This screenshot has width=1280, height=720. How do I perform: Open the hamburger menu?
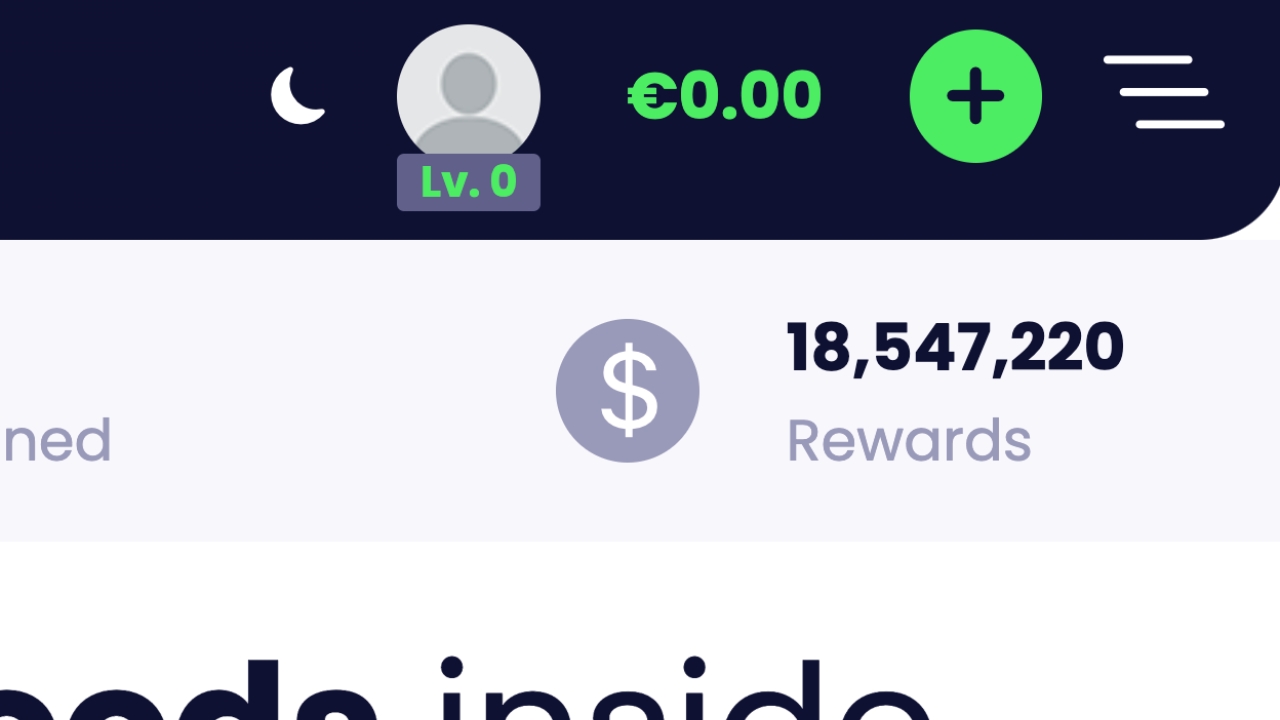[1164, 92]
